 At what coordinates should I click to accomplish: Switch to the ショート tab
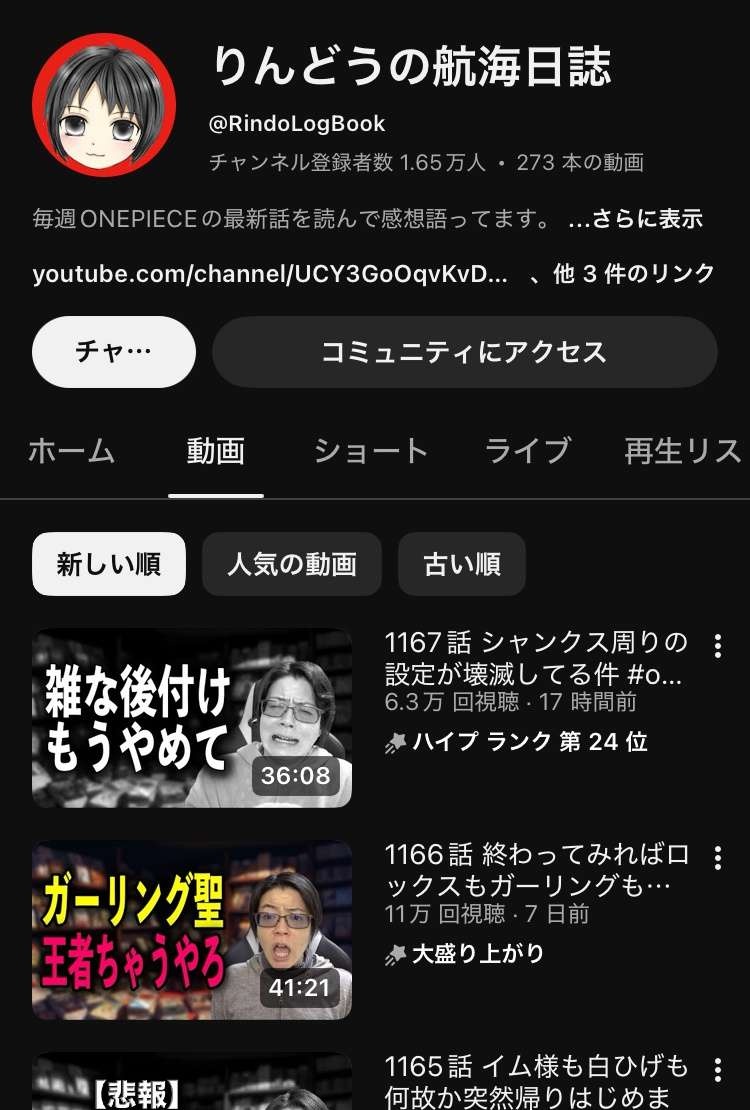370,452
